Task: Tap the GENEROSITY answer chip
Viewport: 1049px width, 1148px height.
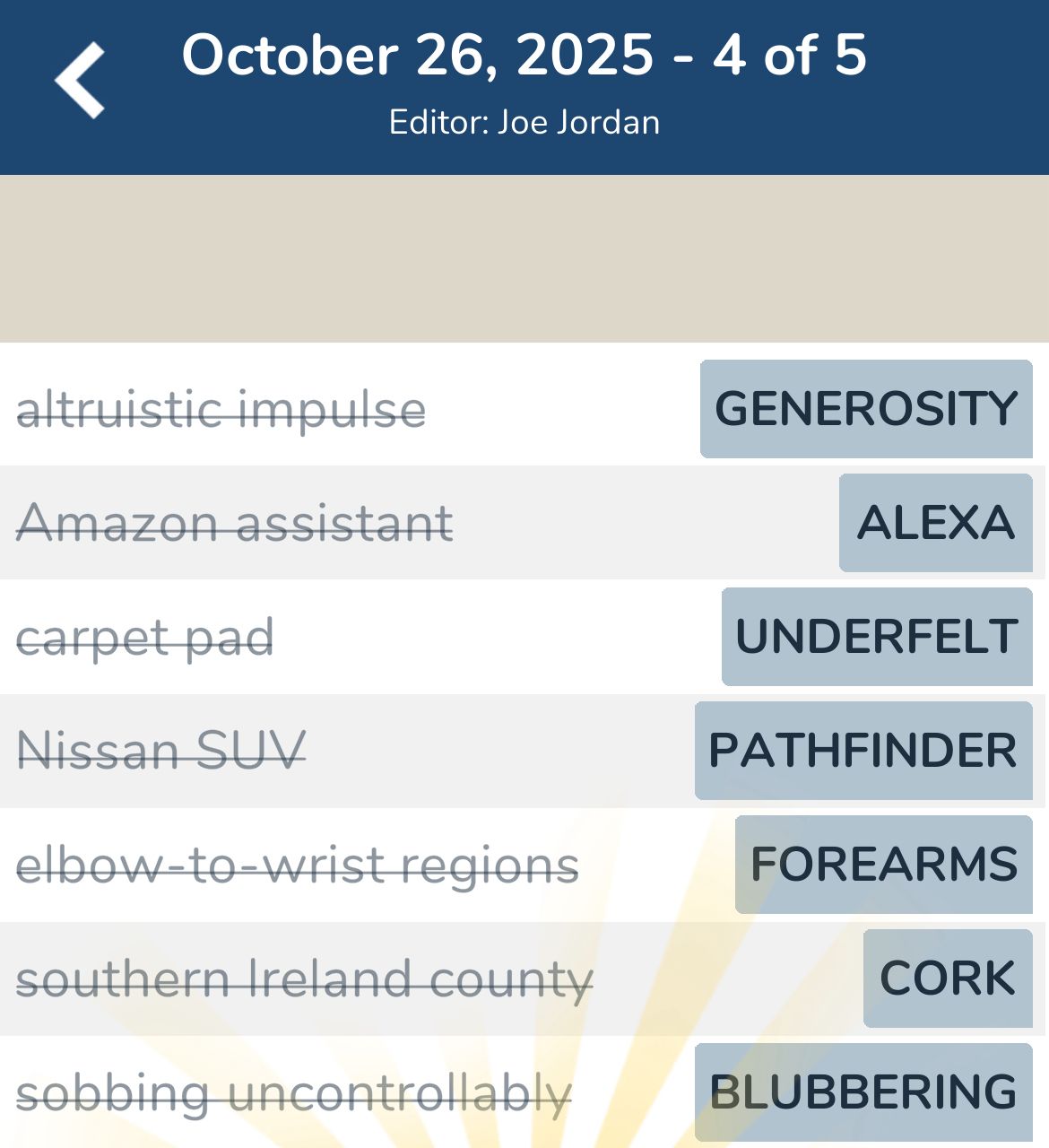Action: click(x=865, y=409)
